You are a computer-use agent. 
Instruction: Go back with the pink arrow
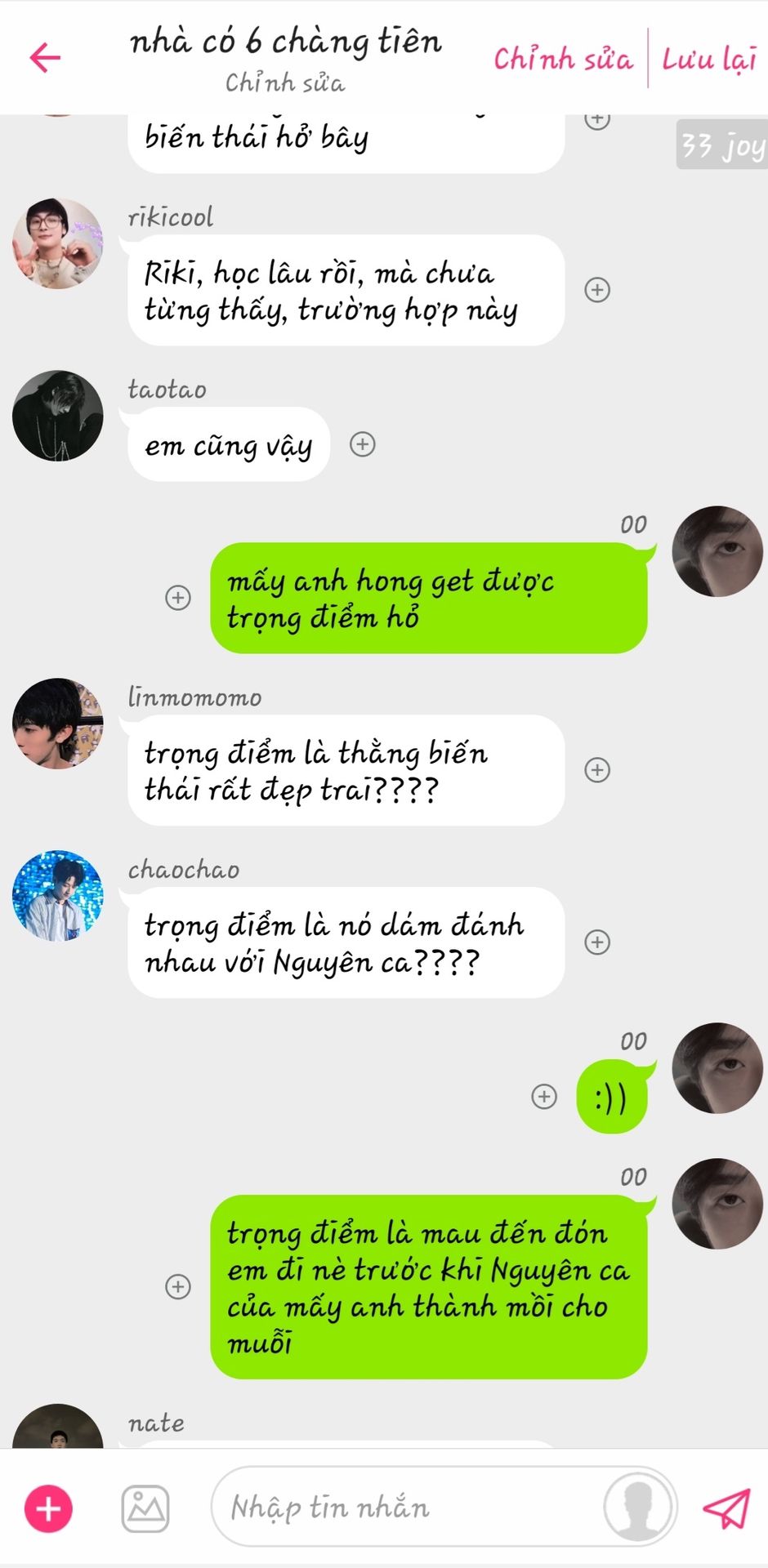[x=45, y=57]
